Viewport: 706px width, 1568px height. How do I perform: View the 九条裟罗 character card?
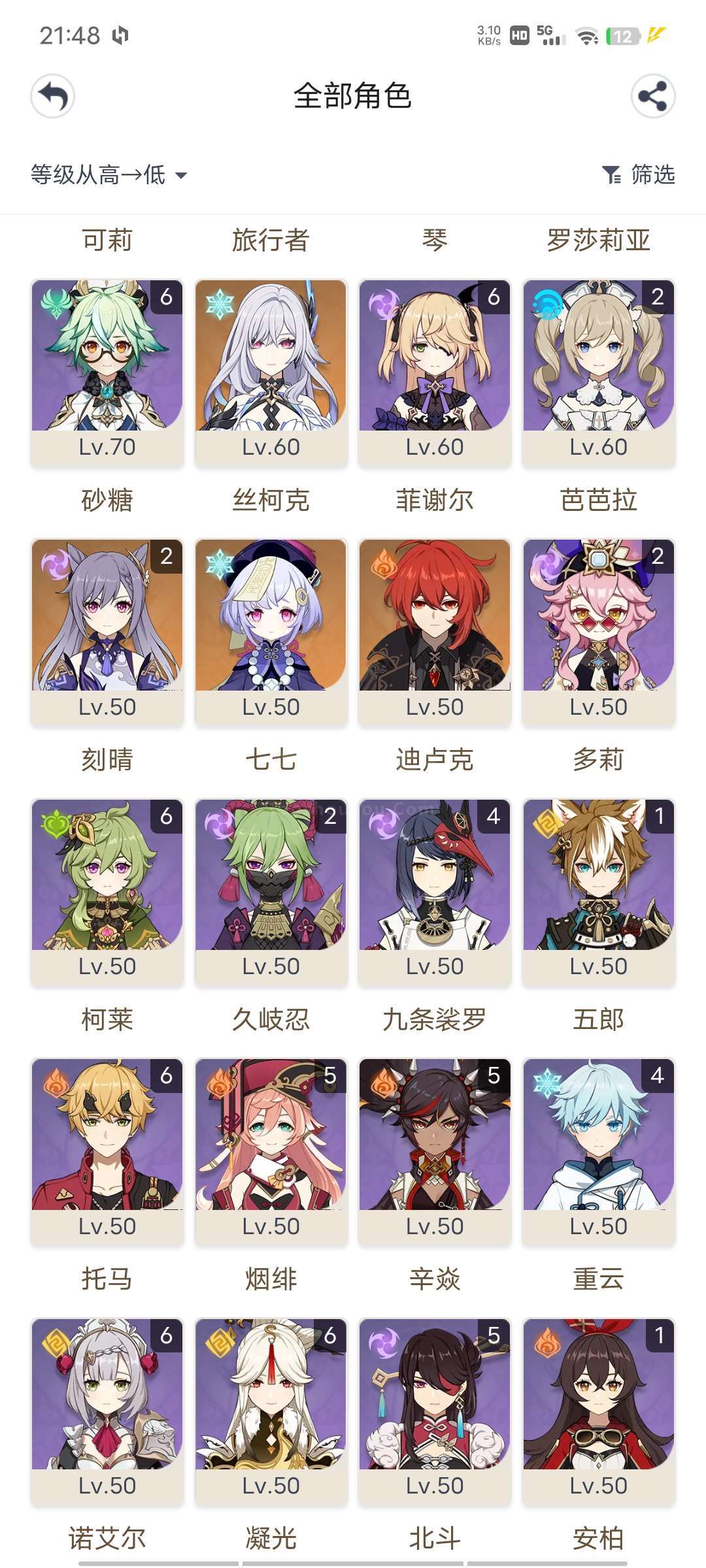pyautogui.click(x=435, y=892)
